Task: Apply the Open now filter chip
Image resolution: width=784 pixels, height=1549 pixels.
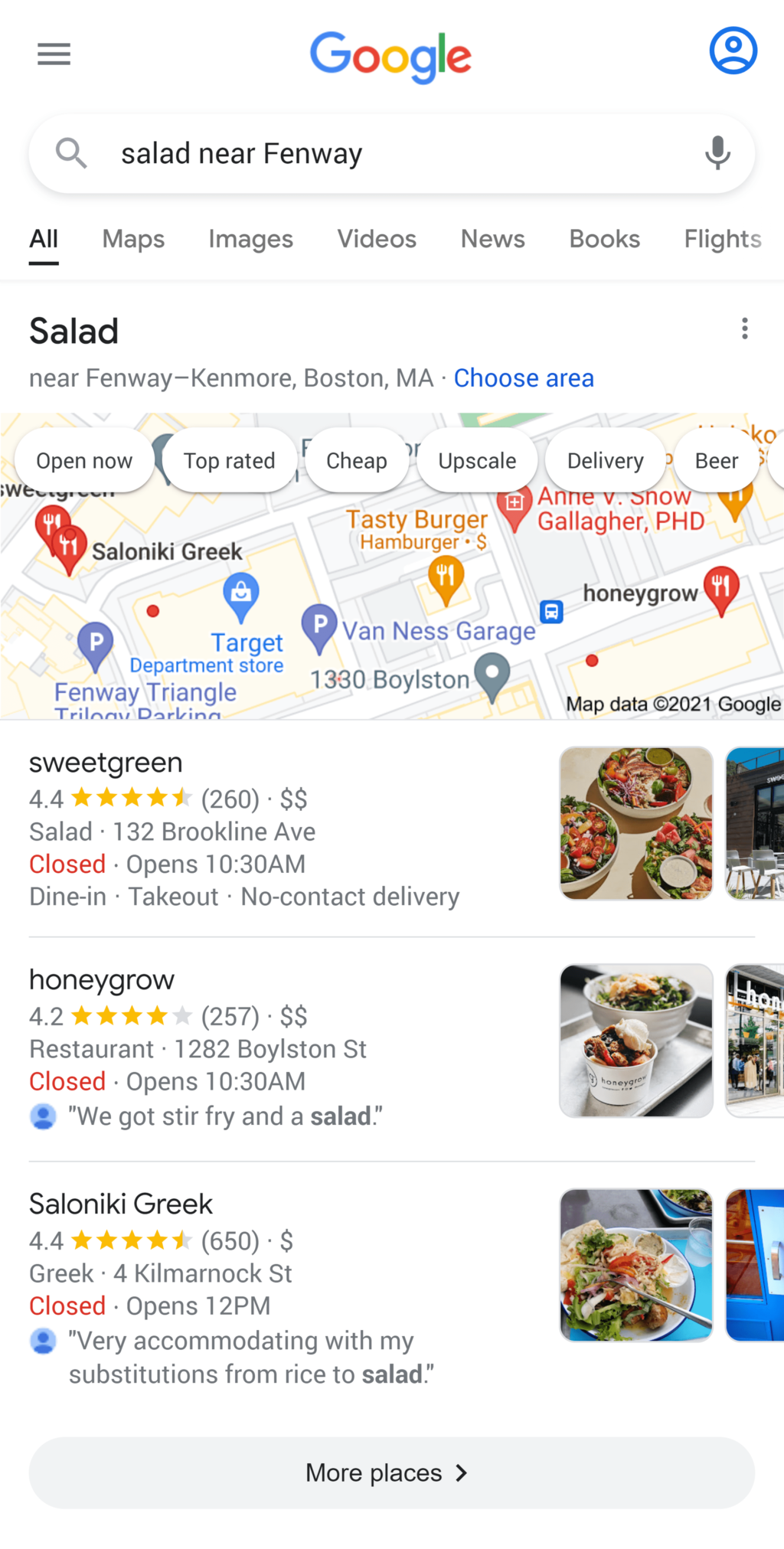Action: (x=84, y=461)
